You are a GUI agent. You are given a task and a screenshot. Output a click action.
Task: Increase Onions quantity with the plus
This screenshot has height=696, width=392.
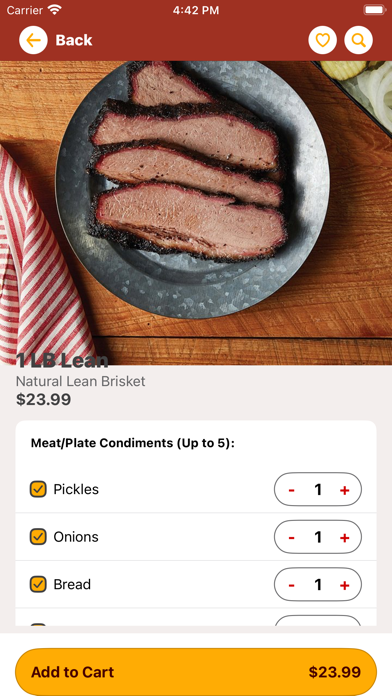point(344,538)
